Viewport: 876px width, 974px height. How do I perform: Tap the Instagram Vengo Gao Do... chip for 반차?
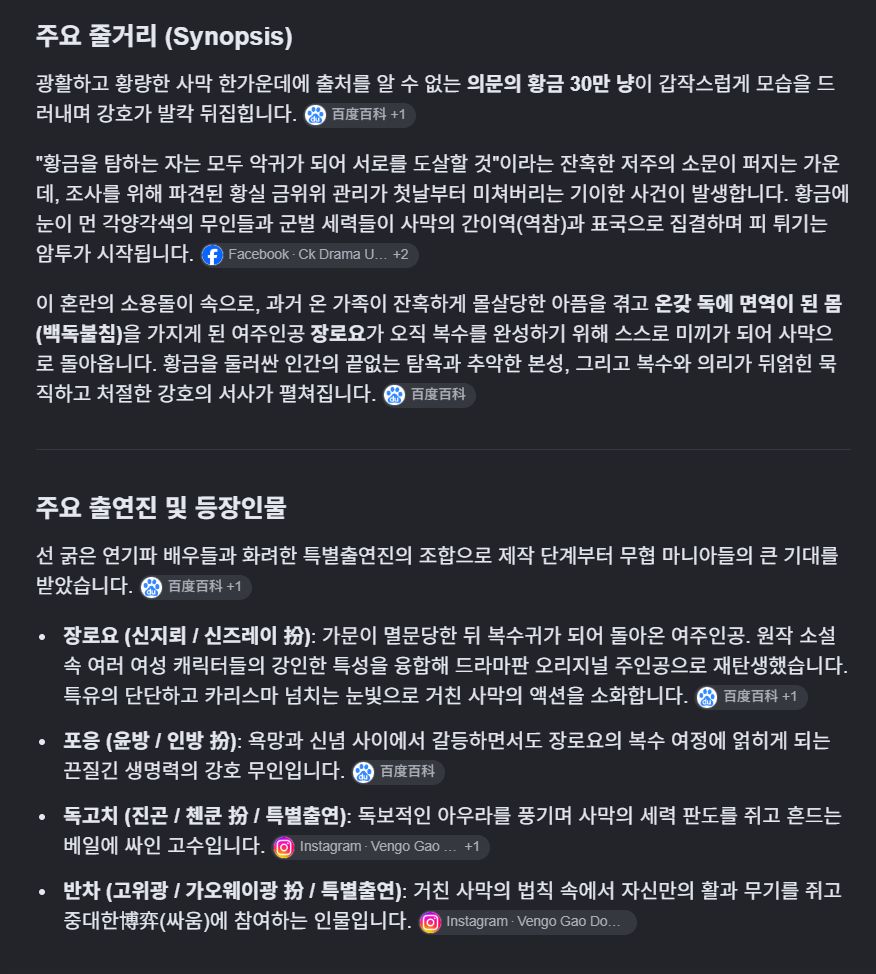click(527, 922)
